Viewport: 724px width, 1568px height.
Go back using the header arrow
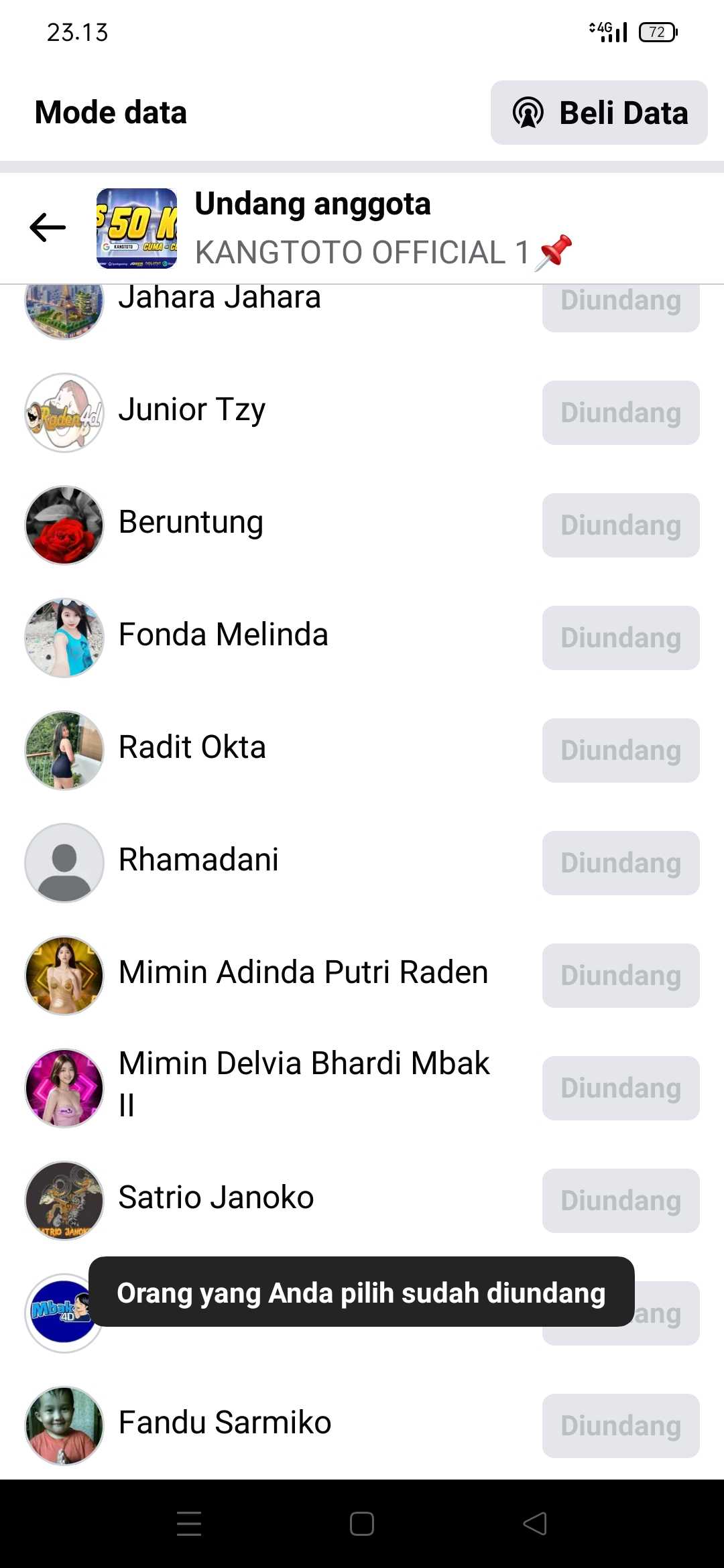coord(48,227)
